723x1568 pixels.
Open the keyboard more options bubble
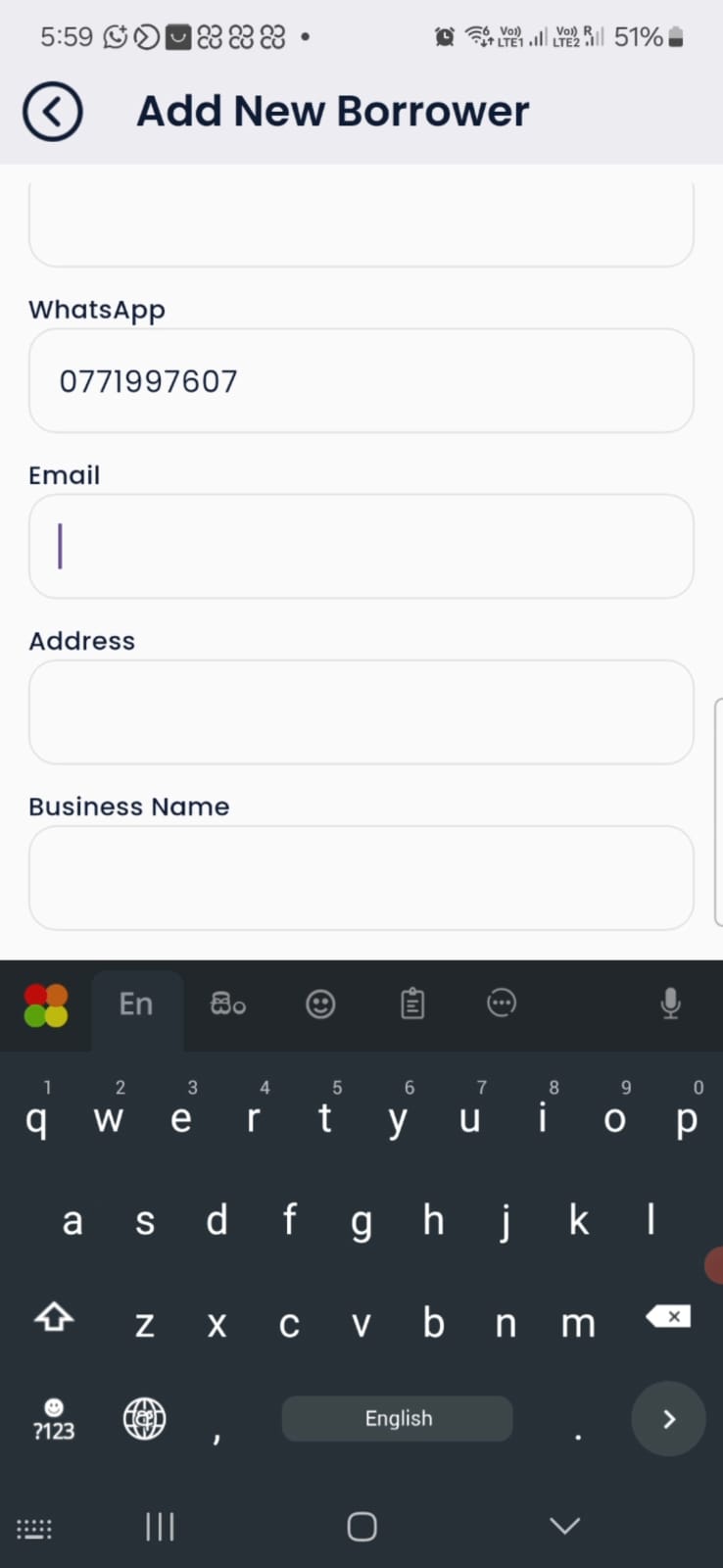click(502, 1004)
